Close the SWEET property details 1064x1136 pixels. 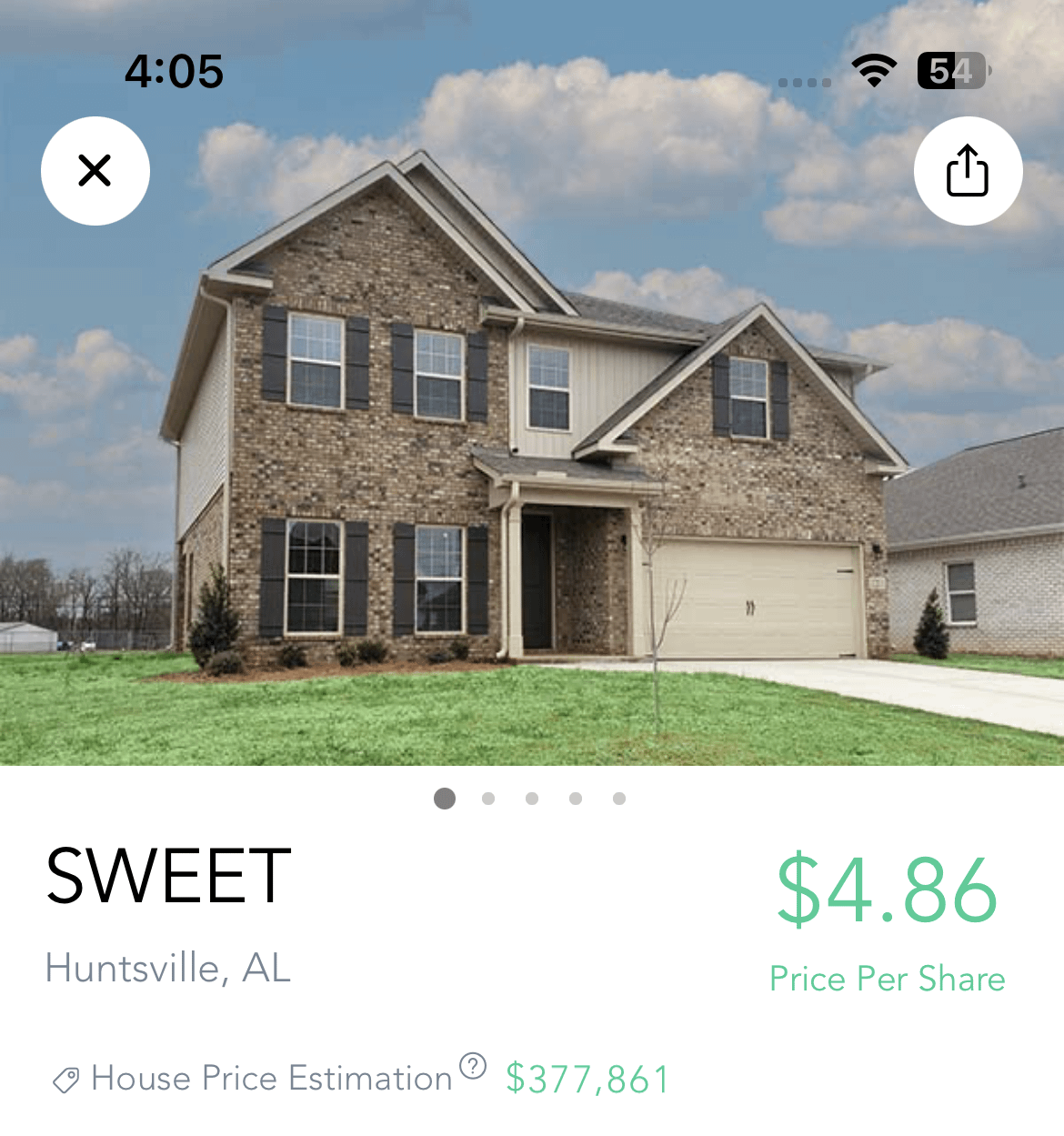[x=95, y=171]
